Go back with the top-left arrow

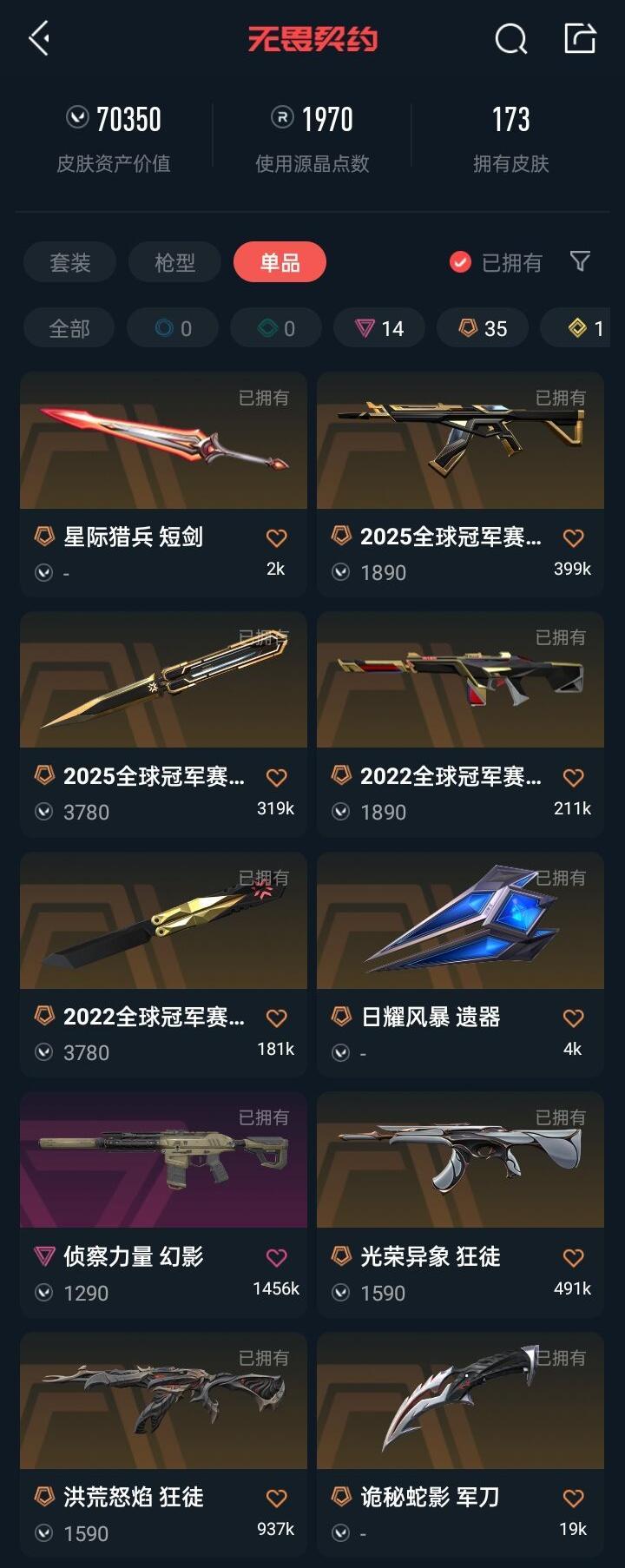[39, 39]
